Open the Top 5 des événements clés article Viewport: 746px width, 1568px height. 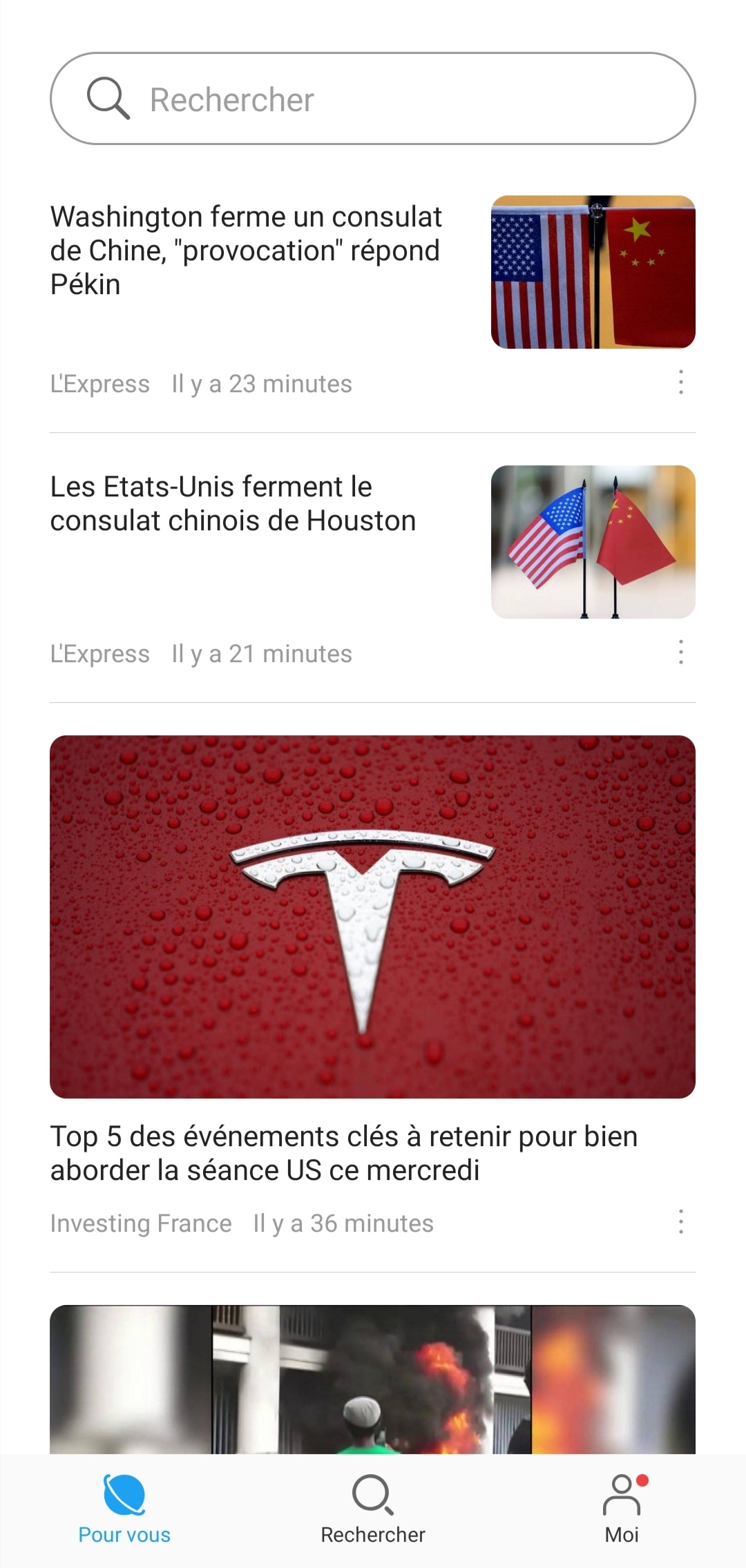click(344, 1153)
